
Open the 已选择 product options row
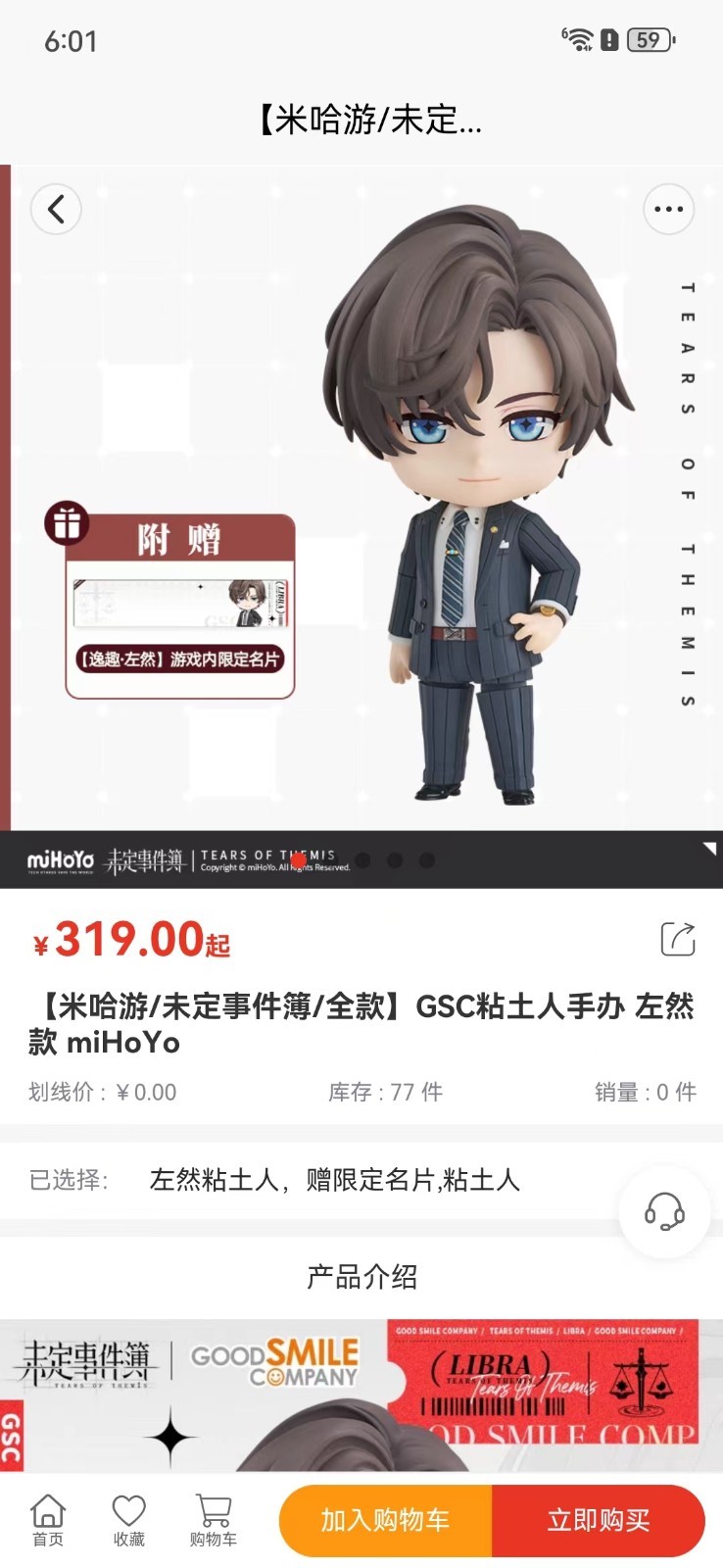[361, 1180]
